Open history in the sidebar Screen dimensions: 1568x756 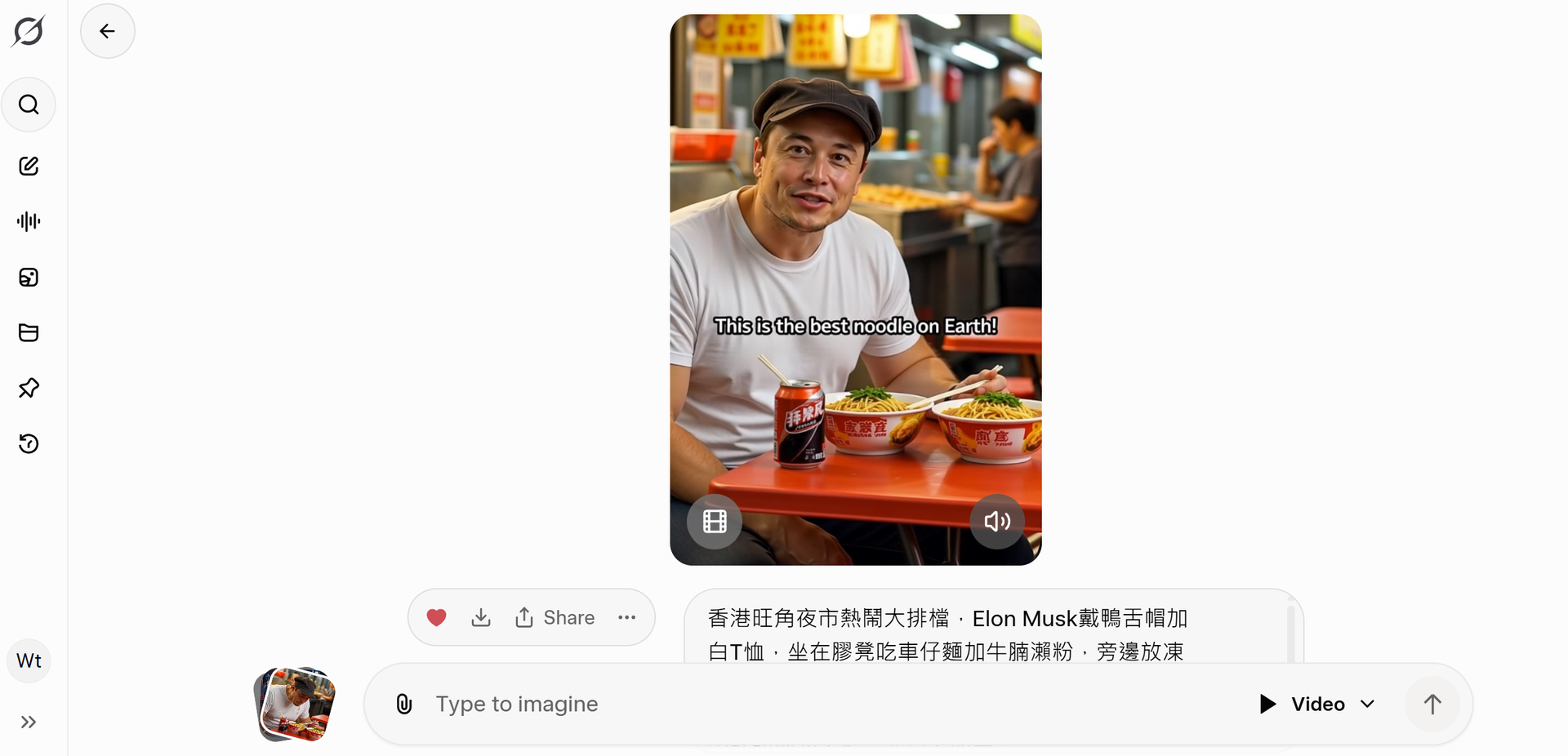29,443
